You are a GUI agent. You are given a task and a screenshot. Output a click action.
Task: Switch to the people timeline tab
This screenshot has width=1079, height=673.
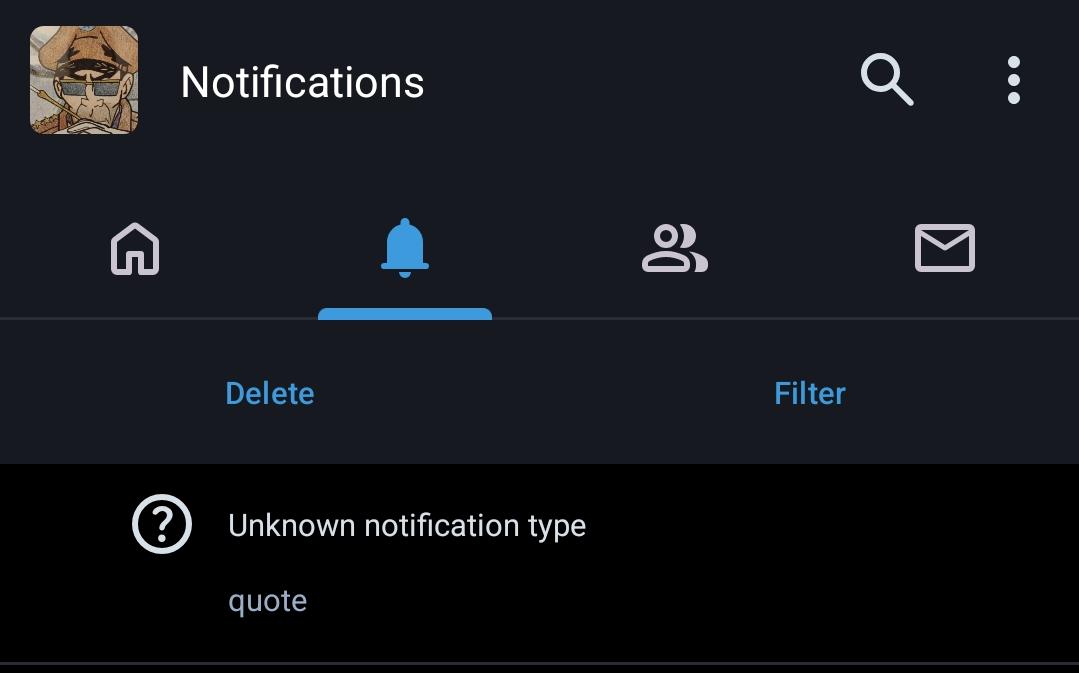pyautogui.click(x=674, y=249)
